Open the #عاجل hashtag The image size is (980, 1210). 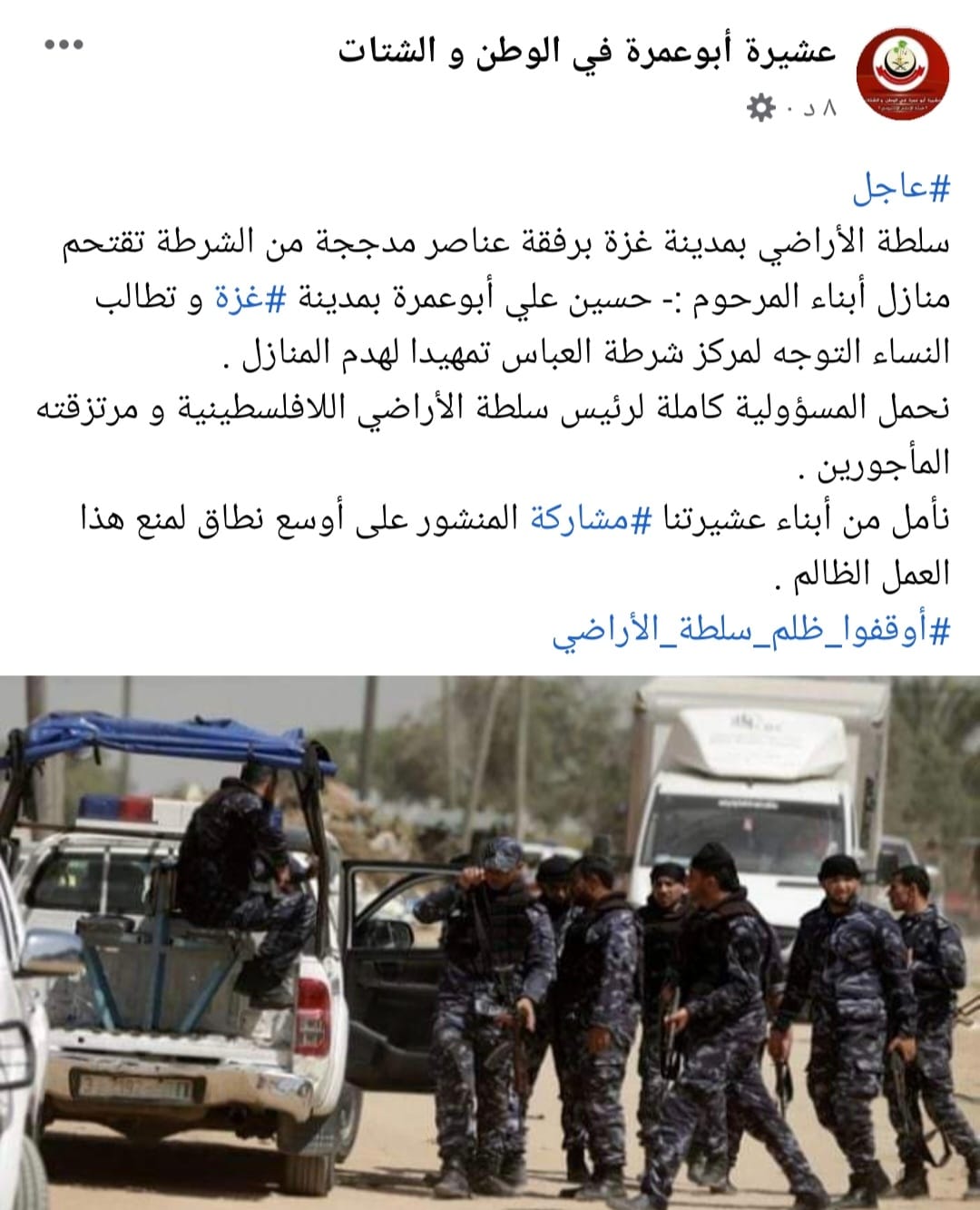point(900,188)
